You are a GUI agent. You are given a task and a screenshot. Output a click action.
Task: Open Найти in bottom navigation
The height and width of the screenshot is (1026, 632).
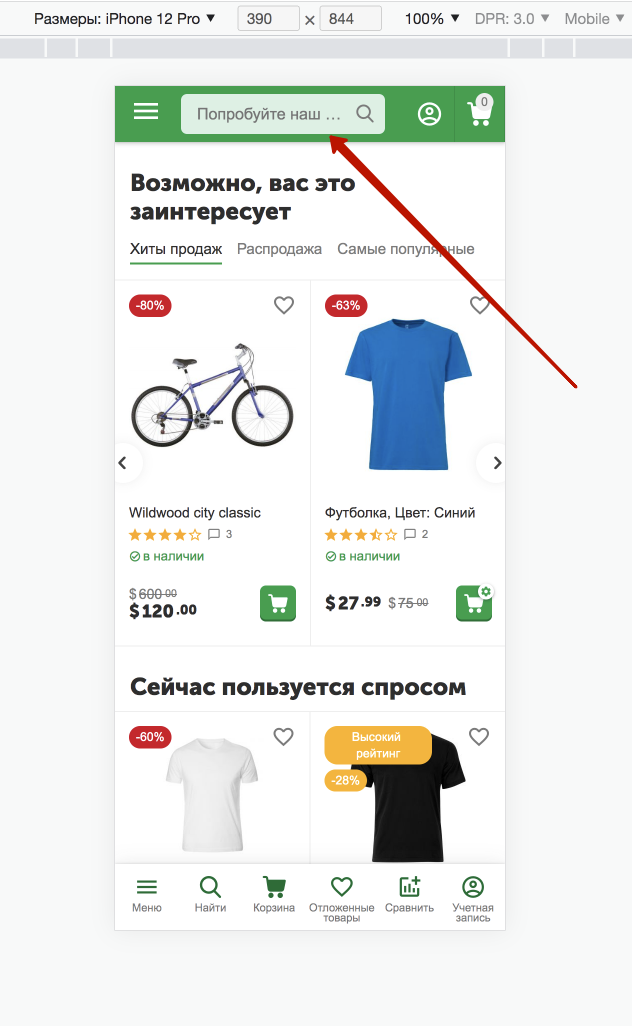pos(210,894)
